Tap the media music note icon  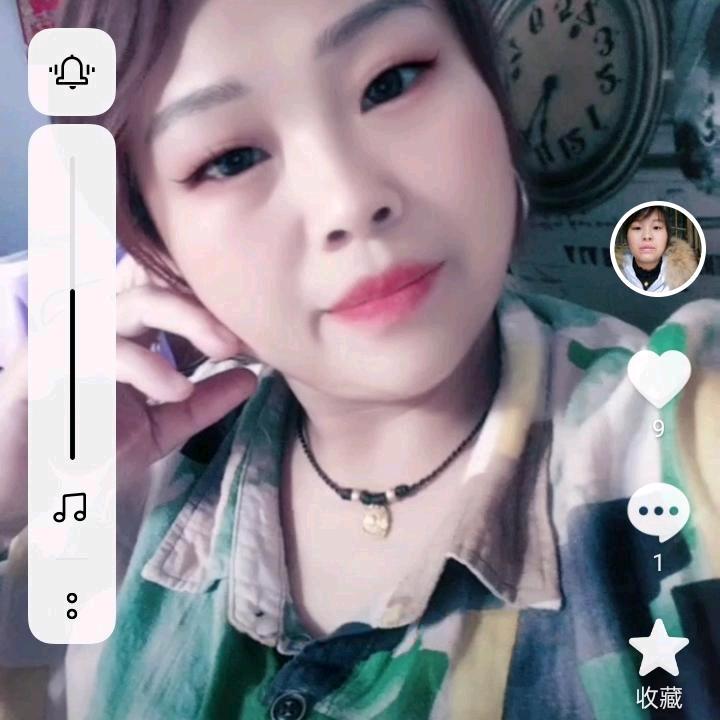71,508
